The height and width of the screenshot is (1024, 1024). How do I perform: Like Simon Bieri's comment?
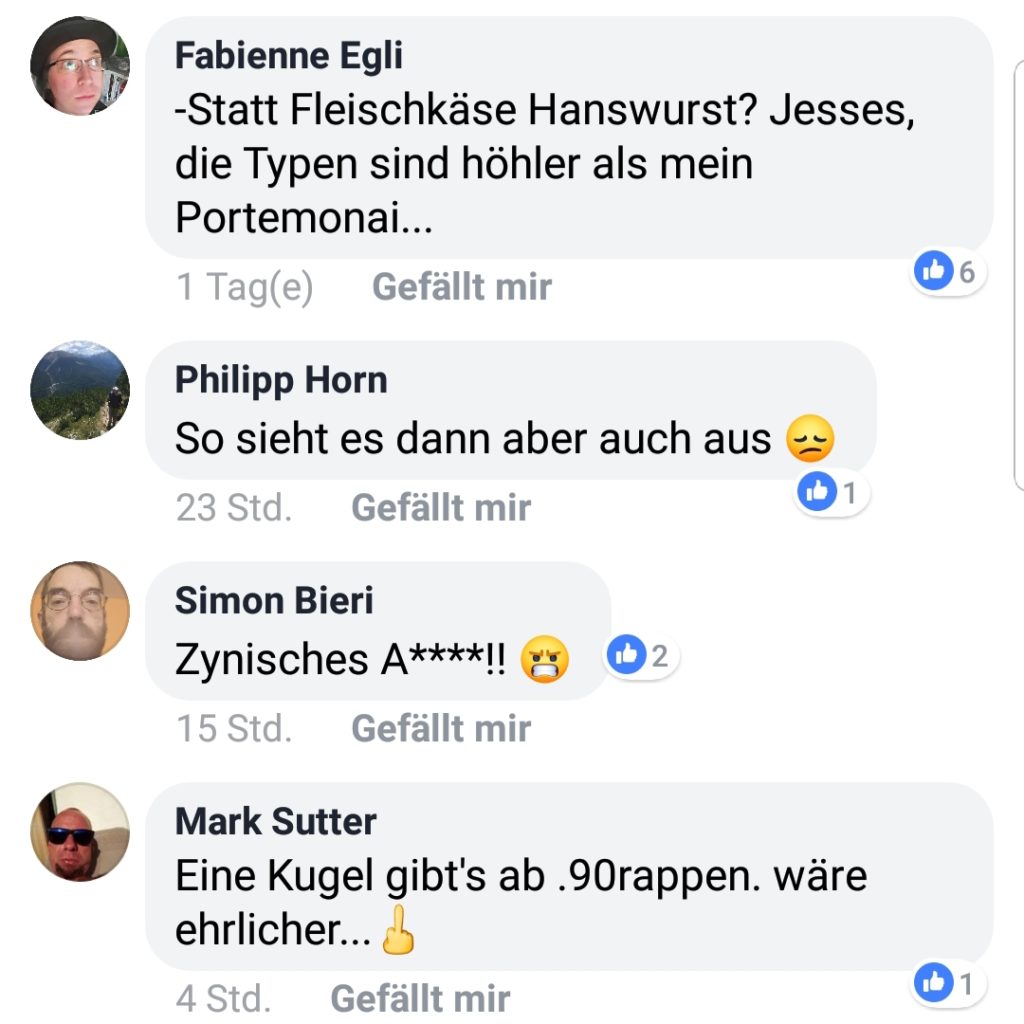point(440,729)
